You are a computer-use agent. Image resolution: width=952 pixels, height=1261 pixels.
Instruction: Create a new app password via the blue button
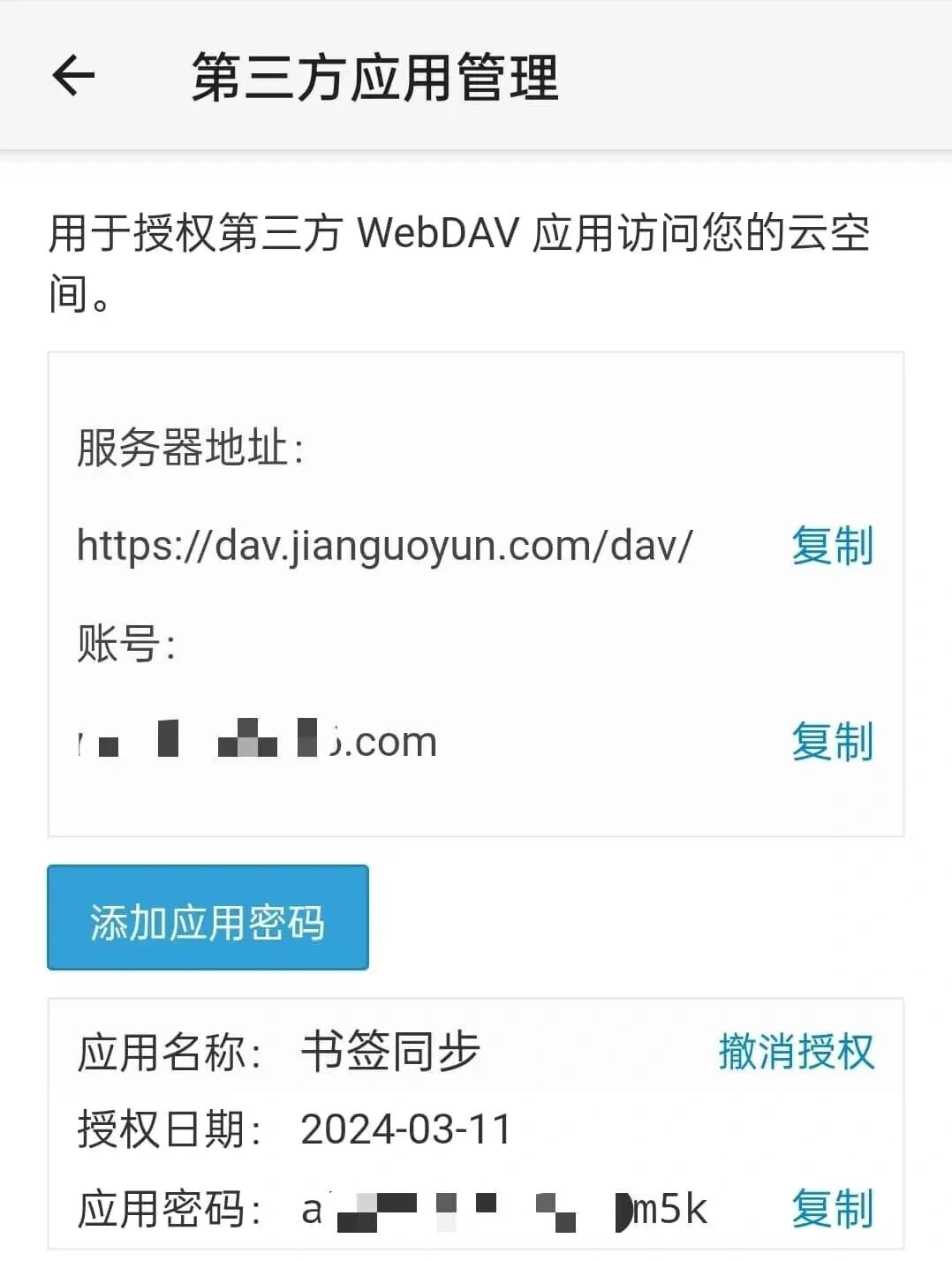[x=208, y=918]
